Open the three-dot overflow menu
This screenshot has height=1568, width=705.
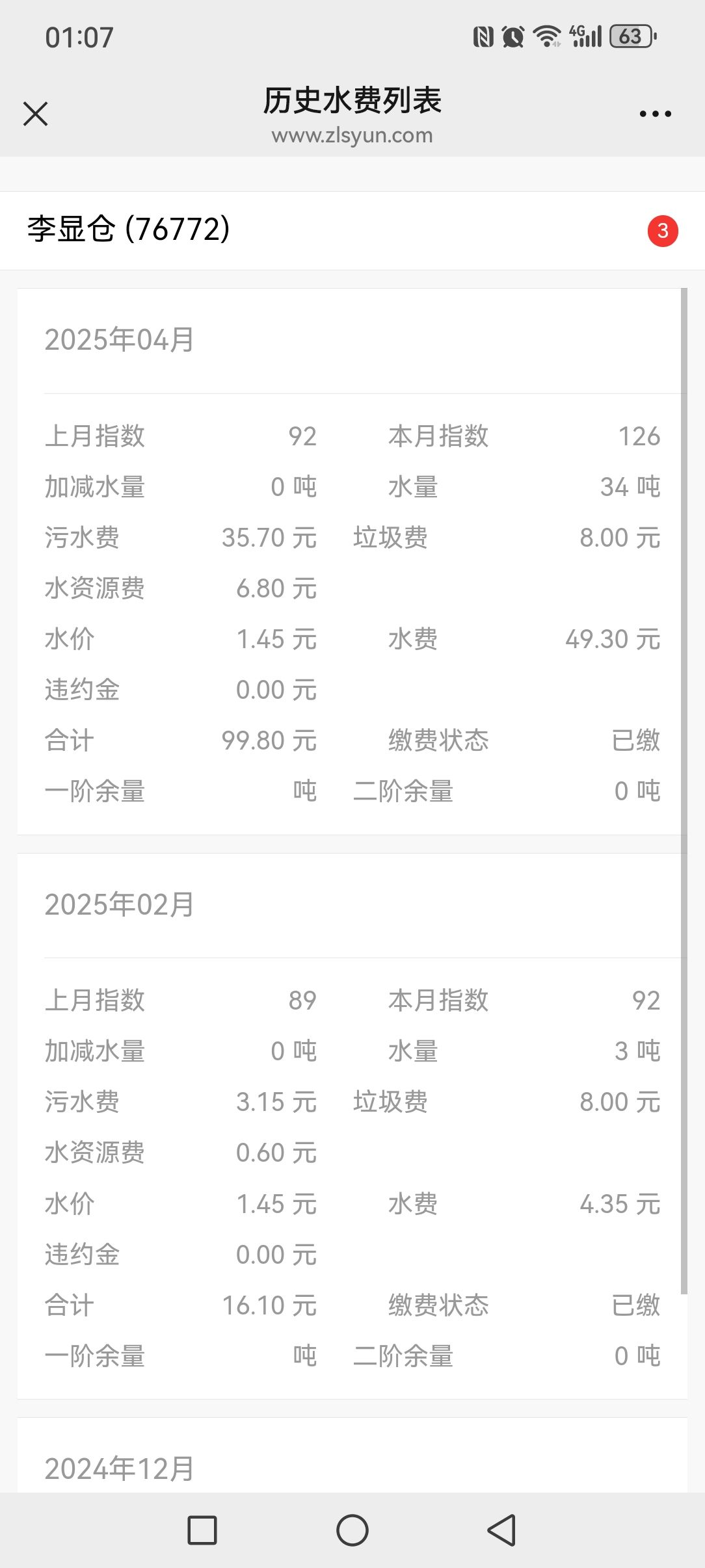655,114
